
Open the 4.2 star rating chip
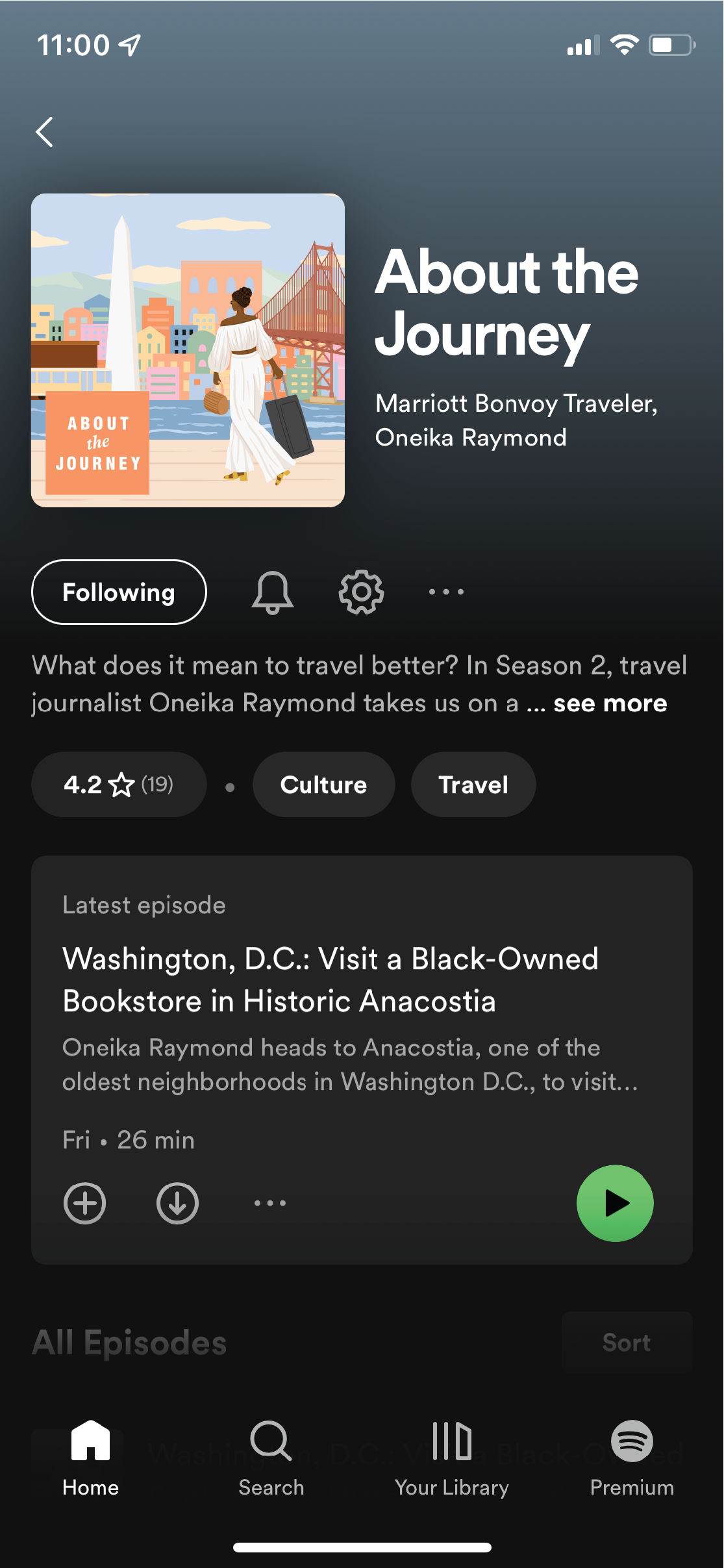[119, 785]
